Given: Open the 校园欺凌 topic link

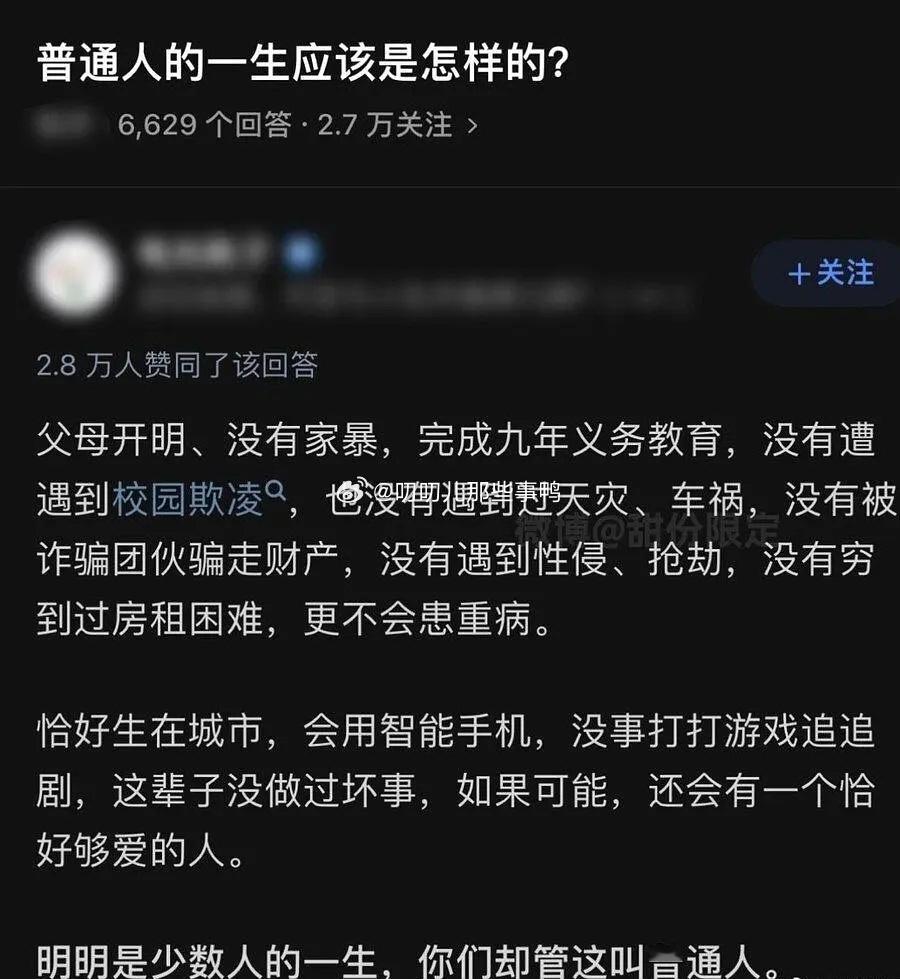Looking at the screenshot, I should (x=190, y=499).
